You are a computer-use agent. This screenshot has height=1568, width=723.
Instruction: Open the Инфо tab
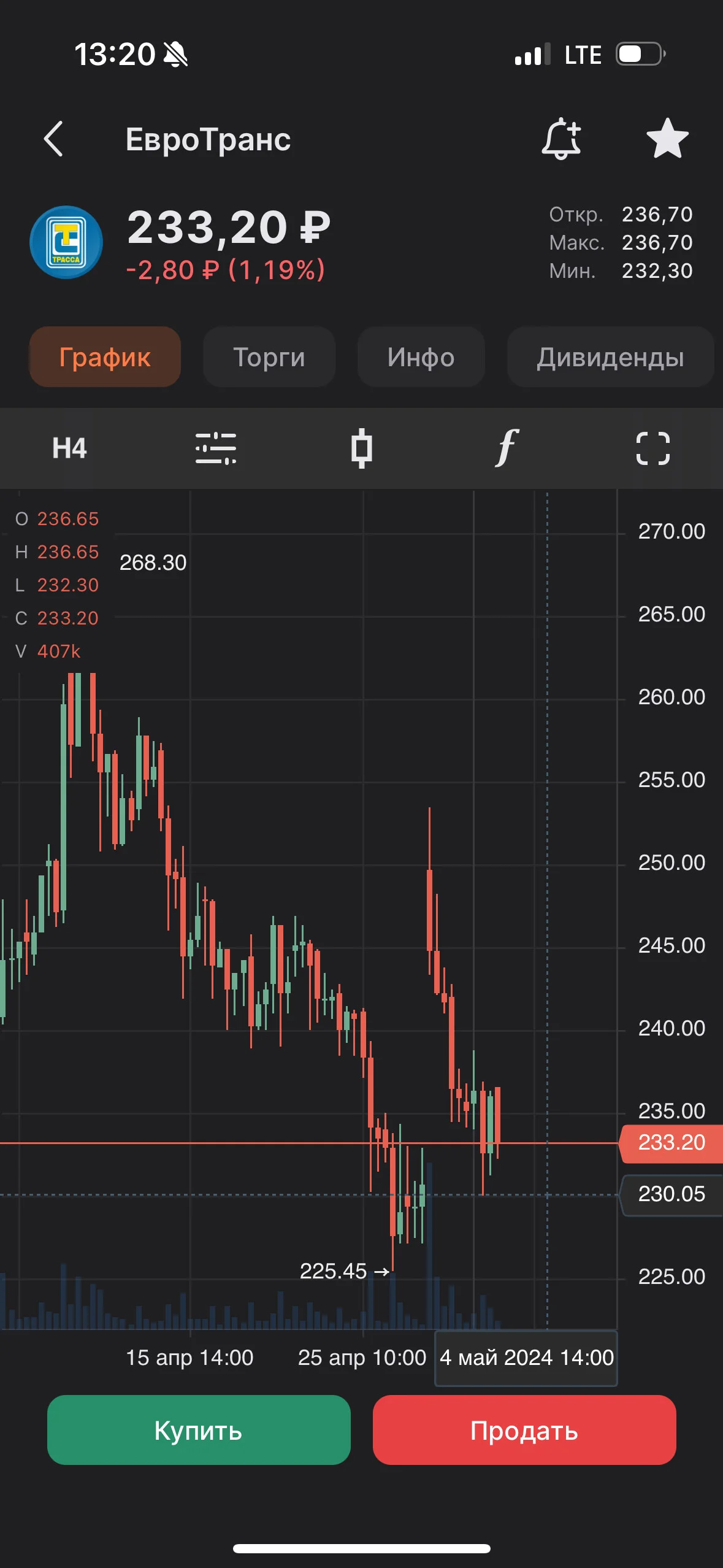click(x=421, y=357)
